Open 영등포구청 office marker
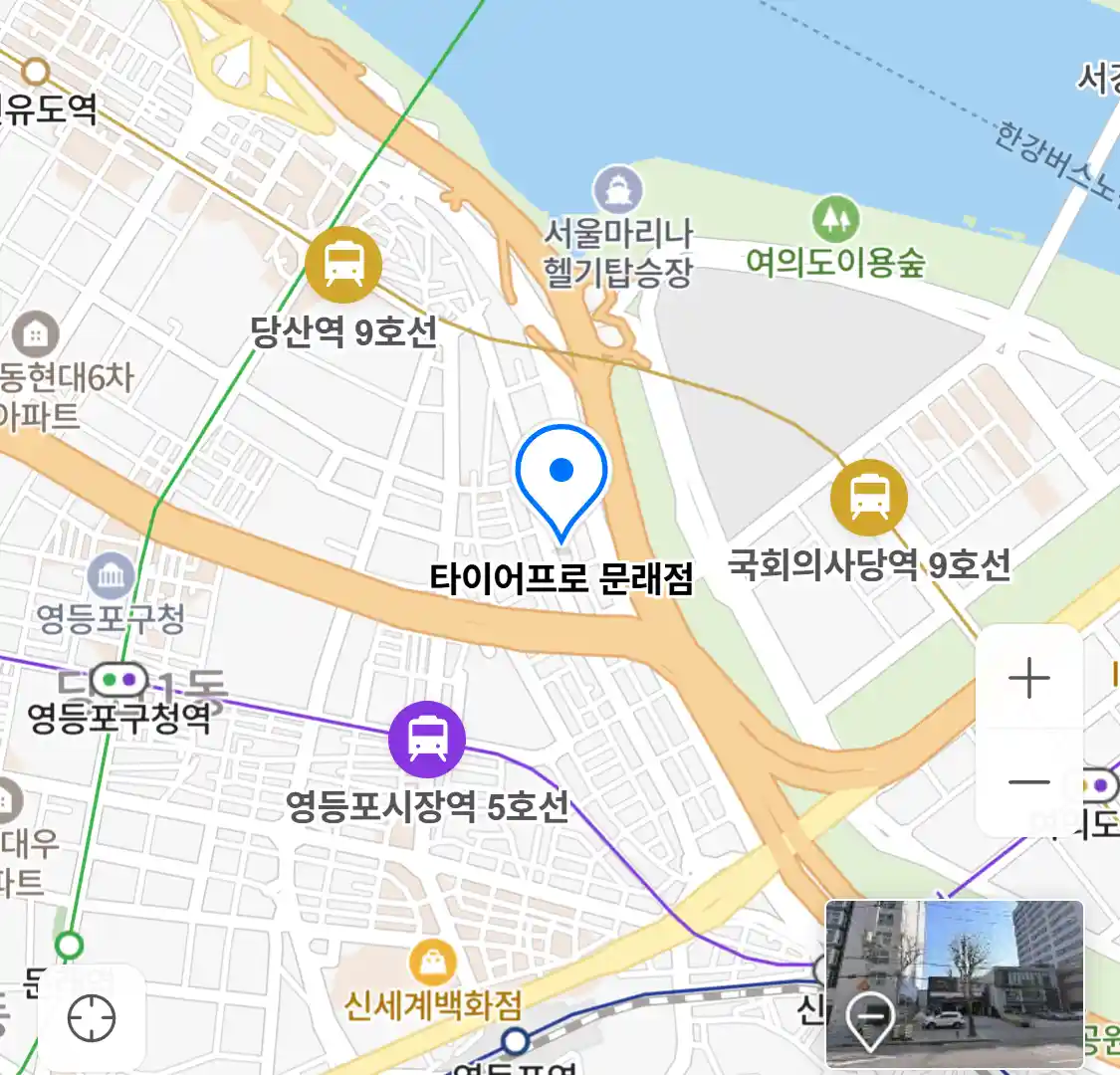The width and height of the screenshot is (1120, 1075). pos(112,577)
